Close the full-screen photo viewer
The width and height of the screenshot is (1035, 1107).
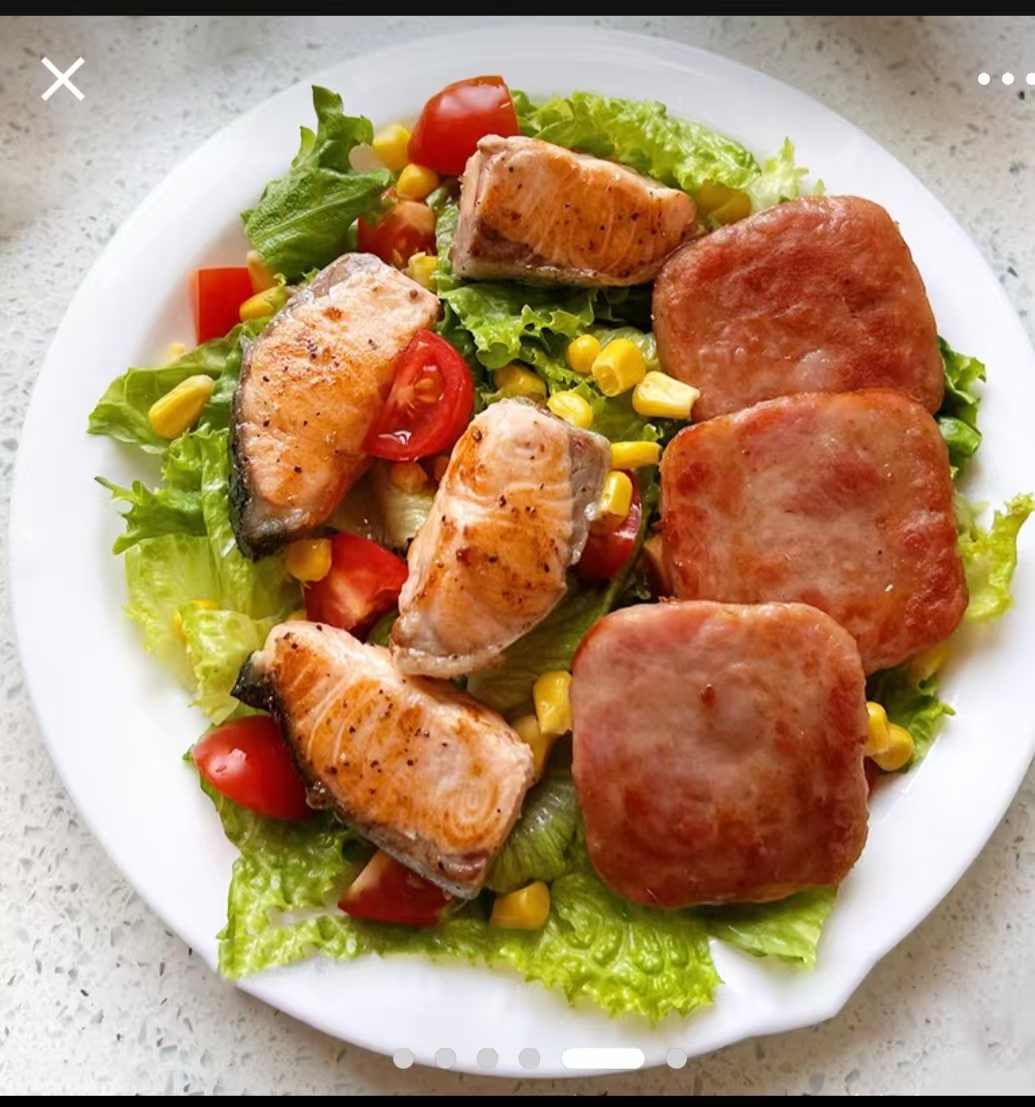pos(63,78)
